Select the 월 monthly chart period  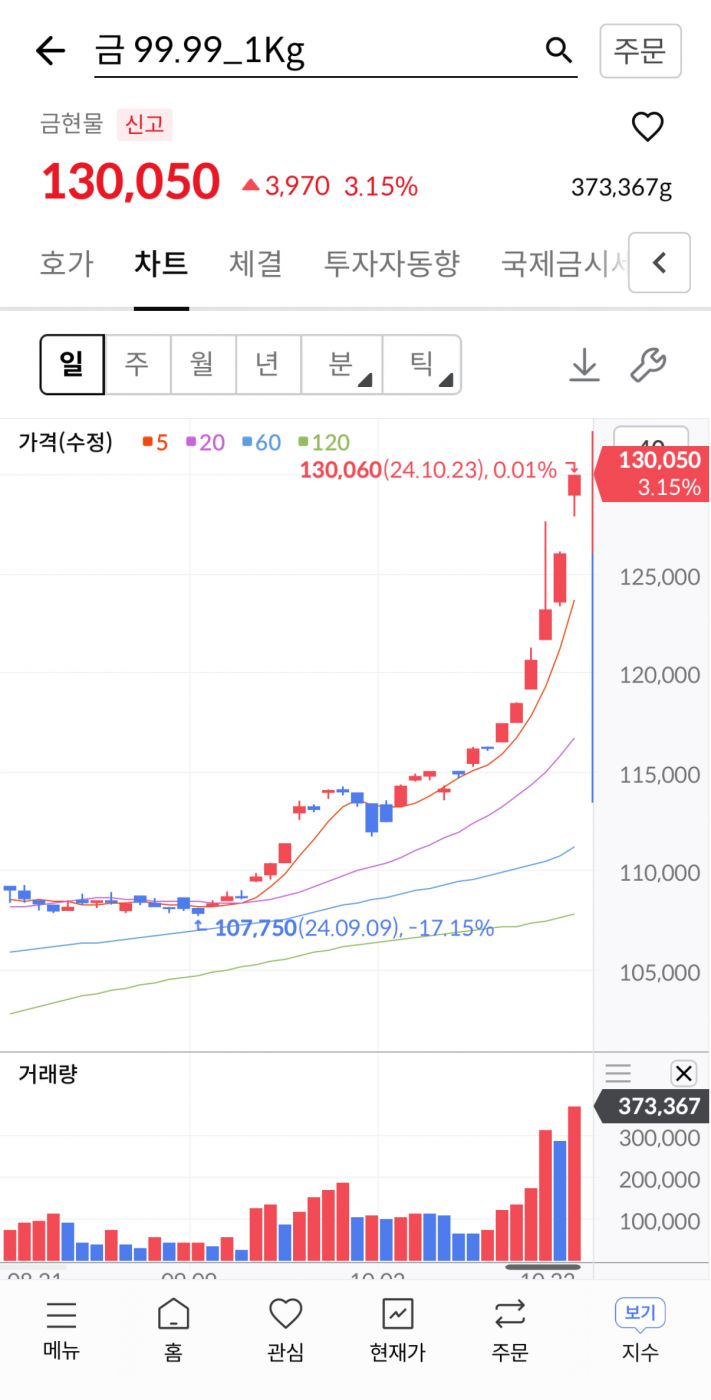click(x=202, y=365)
